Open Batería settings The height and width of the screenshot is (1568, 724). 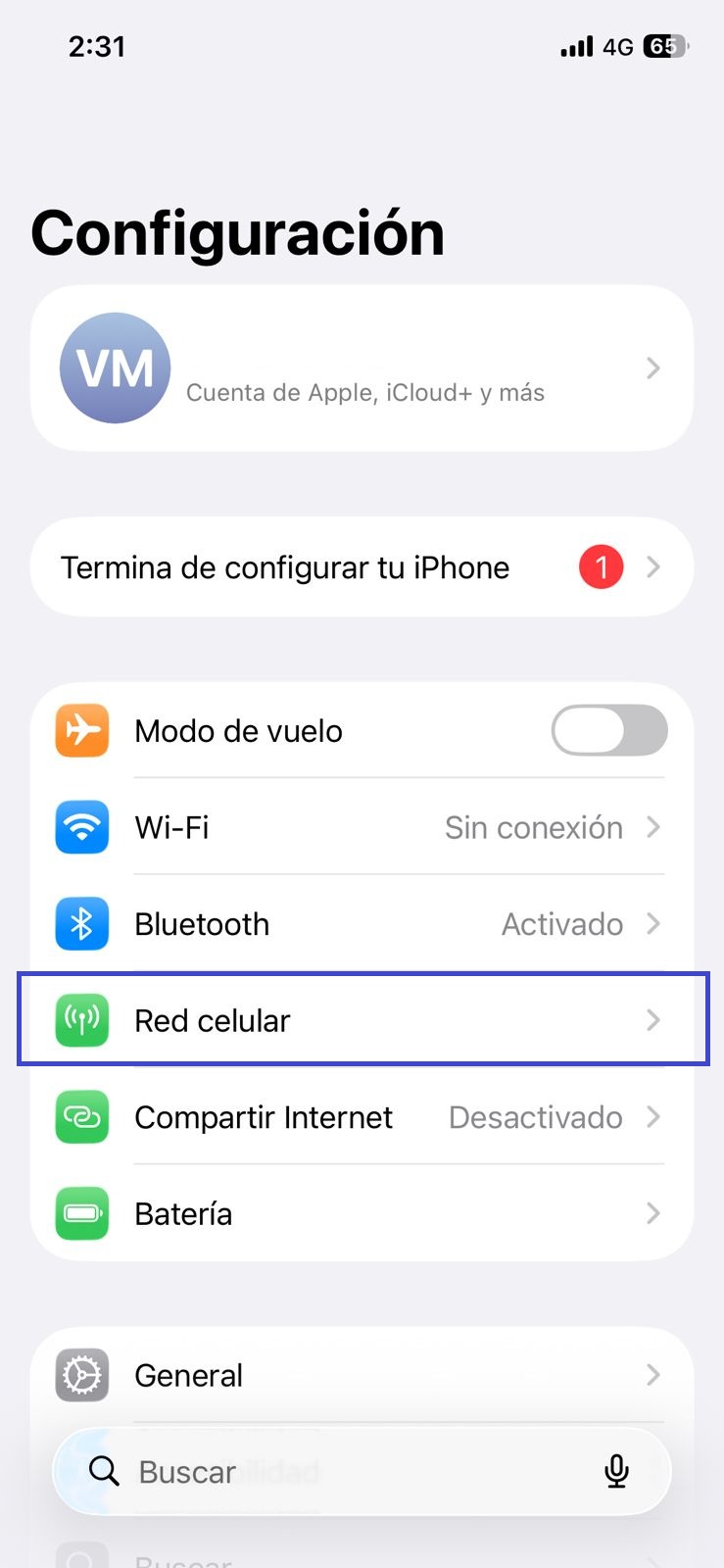(362, 1213)
